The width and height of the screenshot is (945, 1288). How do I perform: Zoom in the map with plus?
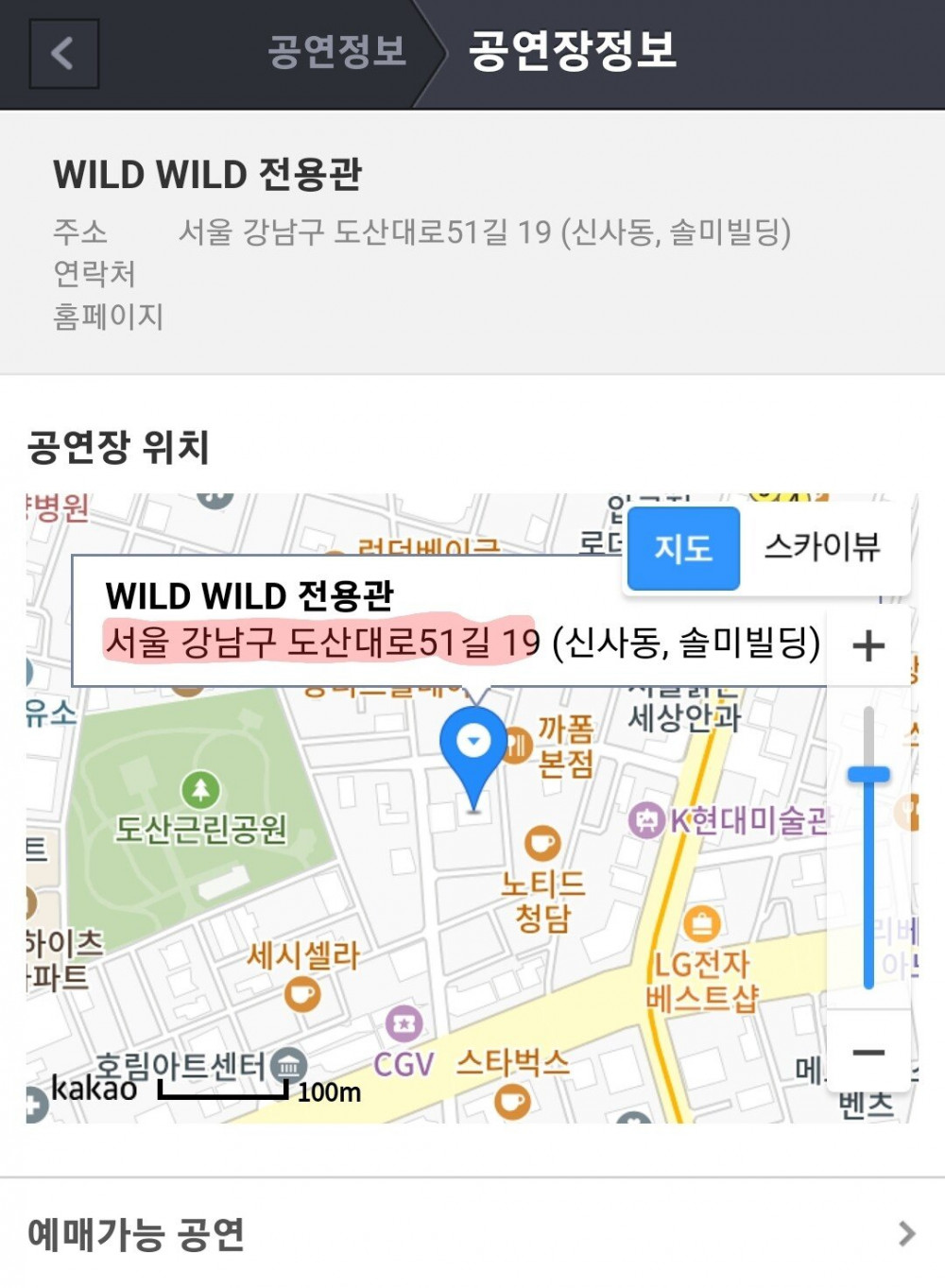[868, 646]
